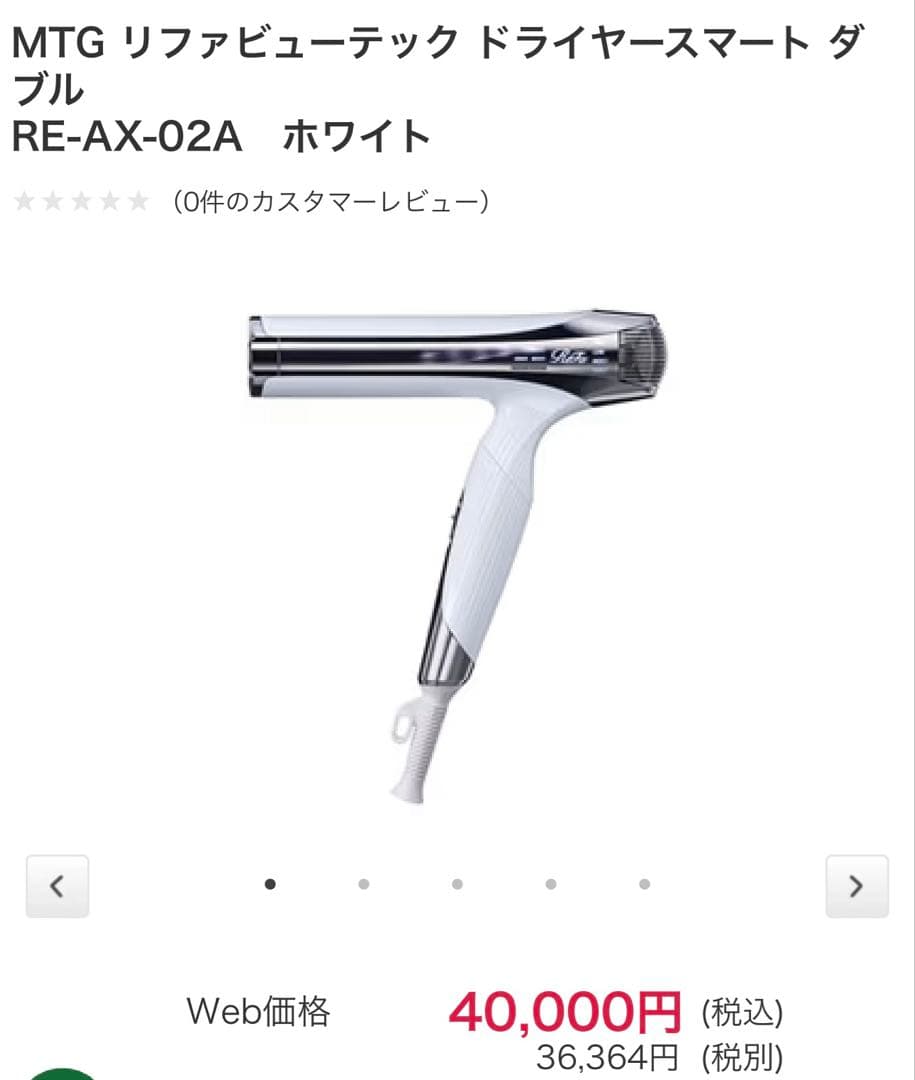Select the second star rating
Image resolution: width=915 pixels, height=1080 pixels.
click(x=51, y=203)
